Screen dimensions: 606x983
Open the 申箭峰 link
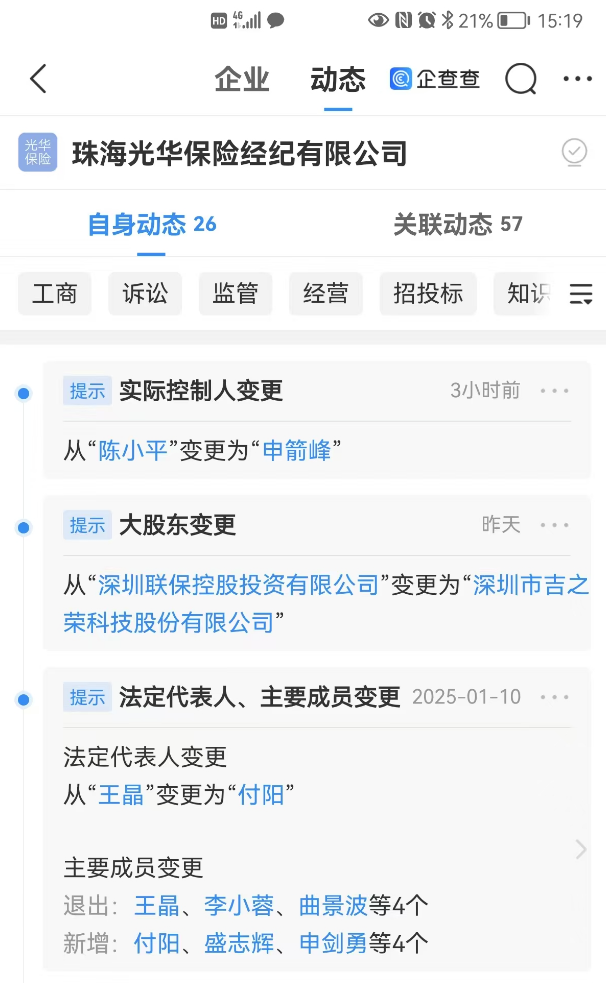[x=296, y=450]
